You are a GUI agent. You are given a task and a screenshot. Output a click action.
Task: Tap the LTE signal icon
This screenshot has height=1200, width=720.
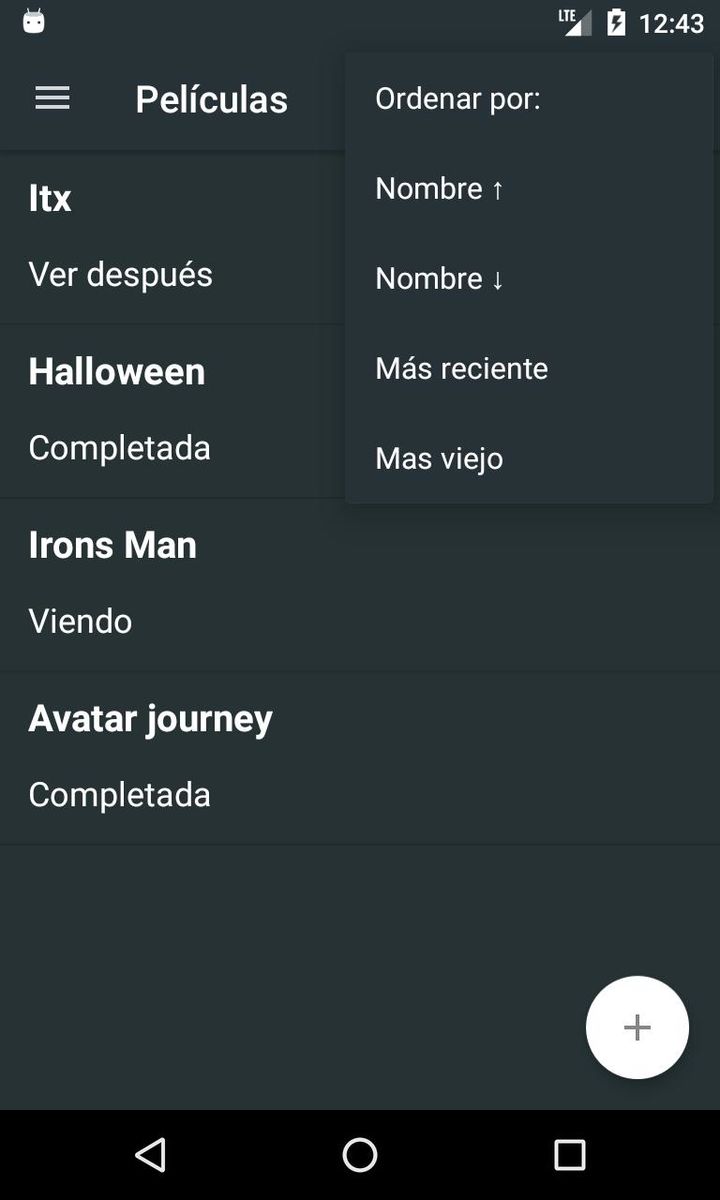[x=572, y=22]
